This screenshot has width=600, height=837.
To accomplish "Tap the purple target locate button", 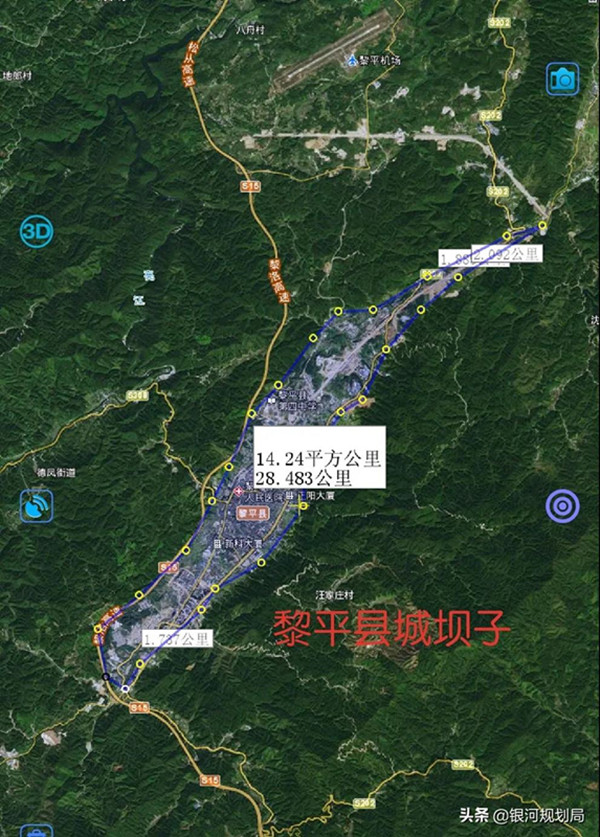I will point(563,506).
